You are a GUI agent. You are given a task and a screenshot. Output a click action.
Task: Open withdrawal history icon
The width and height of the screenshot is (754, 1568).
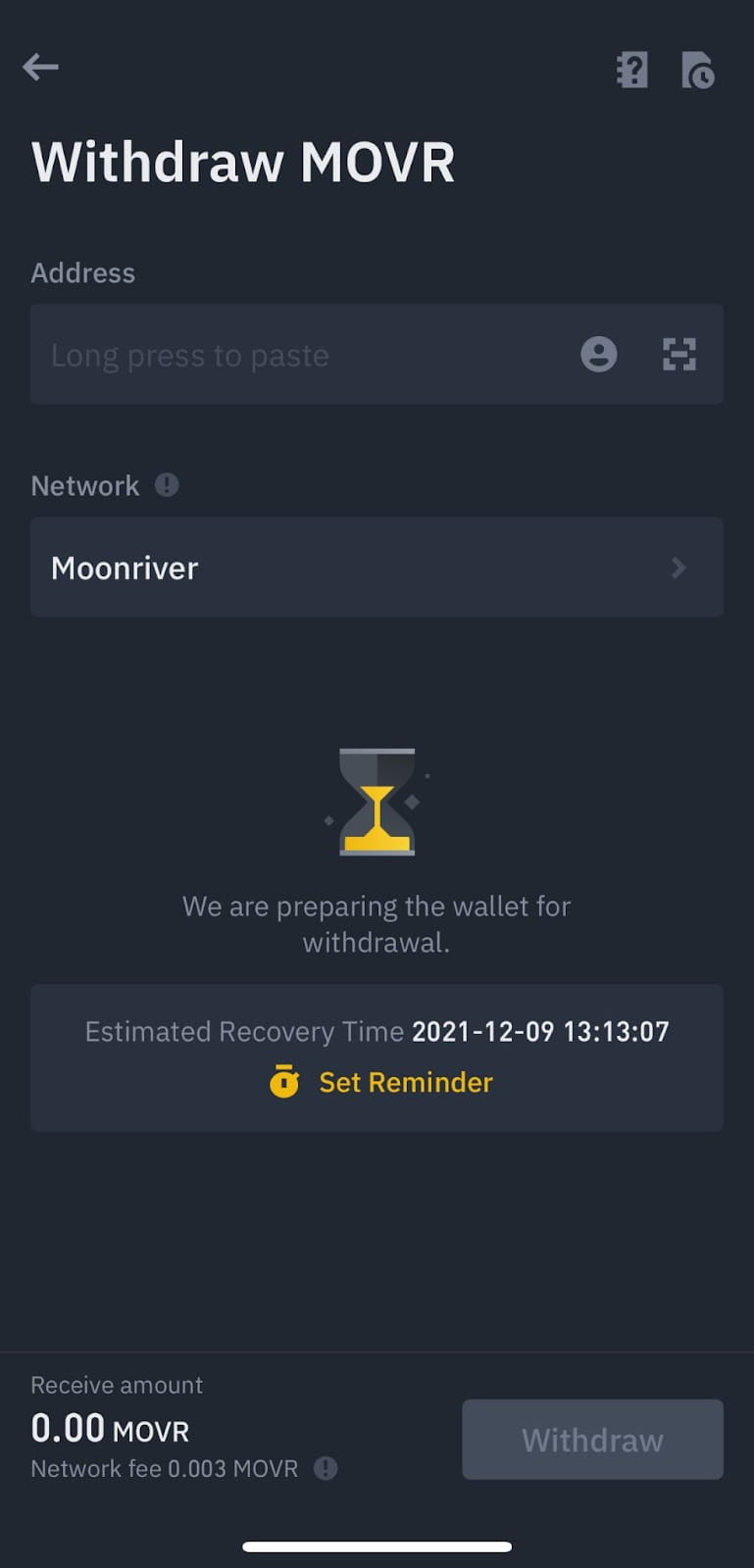pyautogui.click(x=697, y=70)
